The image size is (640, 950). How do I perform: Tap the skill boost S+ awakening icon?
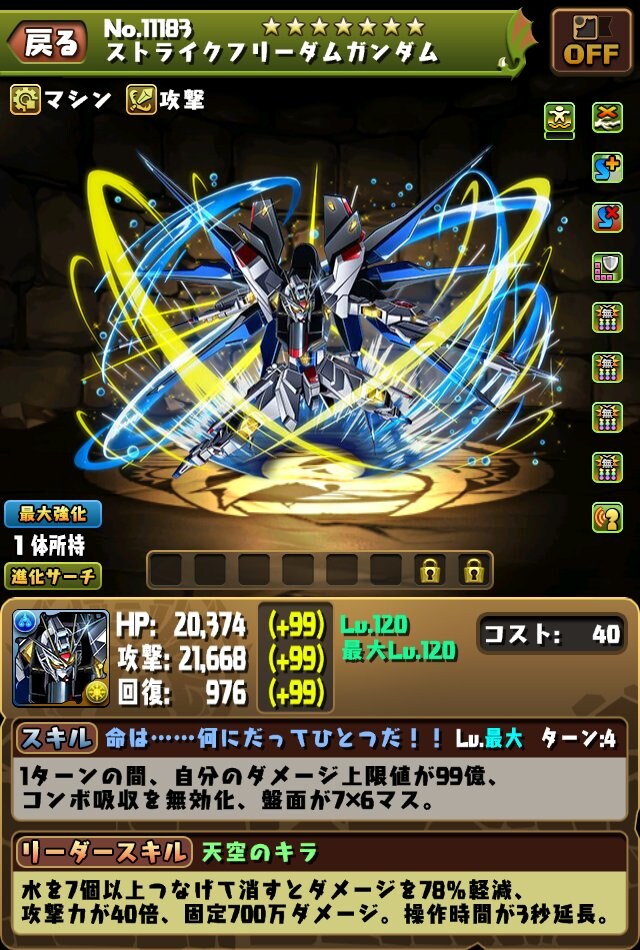click(x=607, y=168)
